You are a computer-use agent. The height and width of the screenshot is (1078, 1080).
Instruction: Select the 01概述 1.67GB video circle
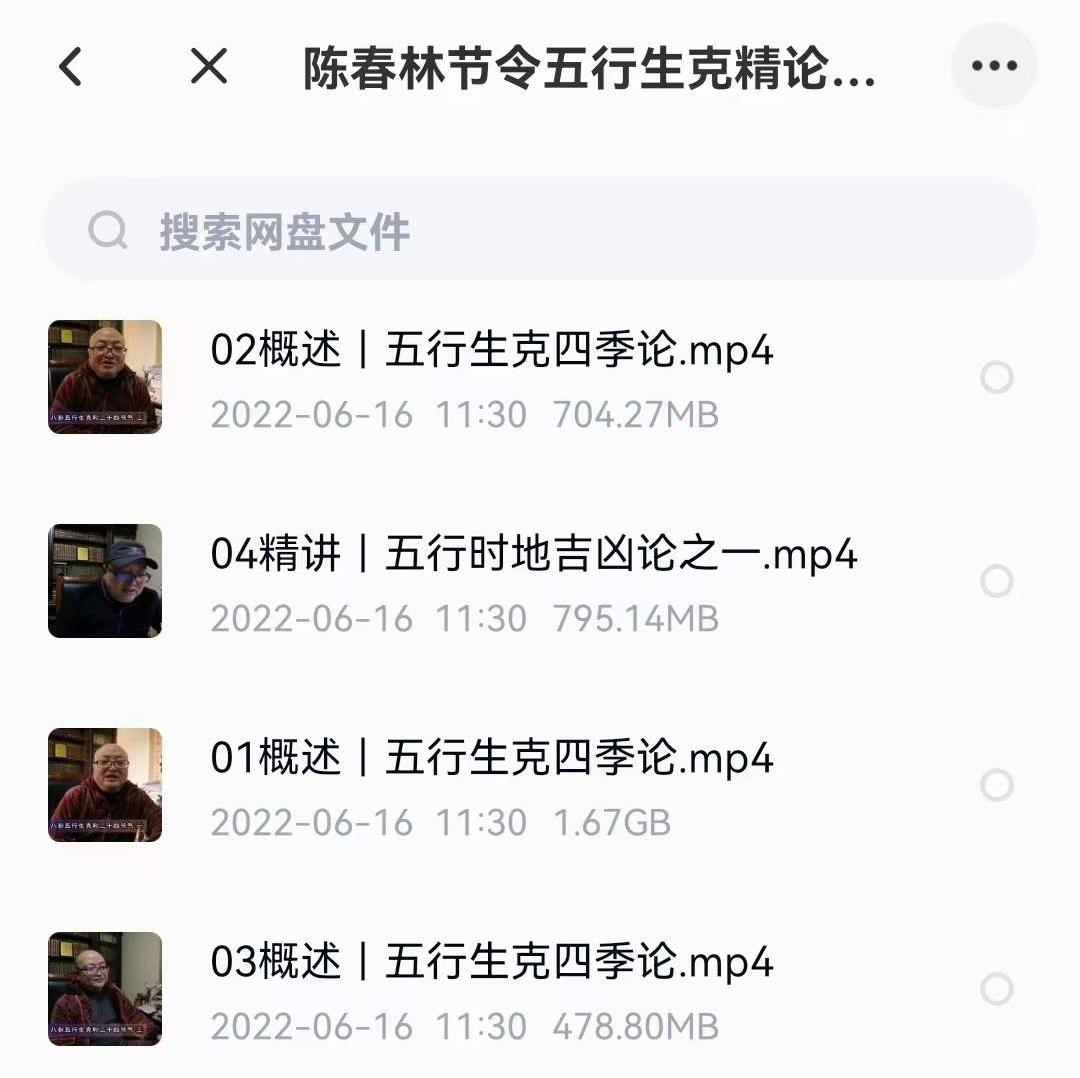tap(996, 786)
